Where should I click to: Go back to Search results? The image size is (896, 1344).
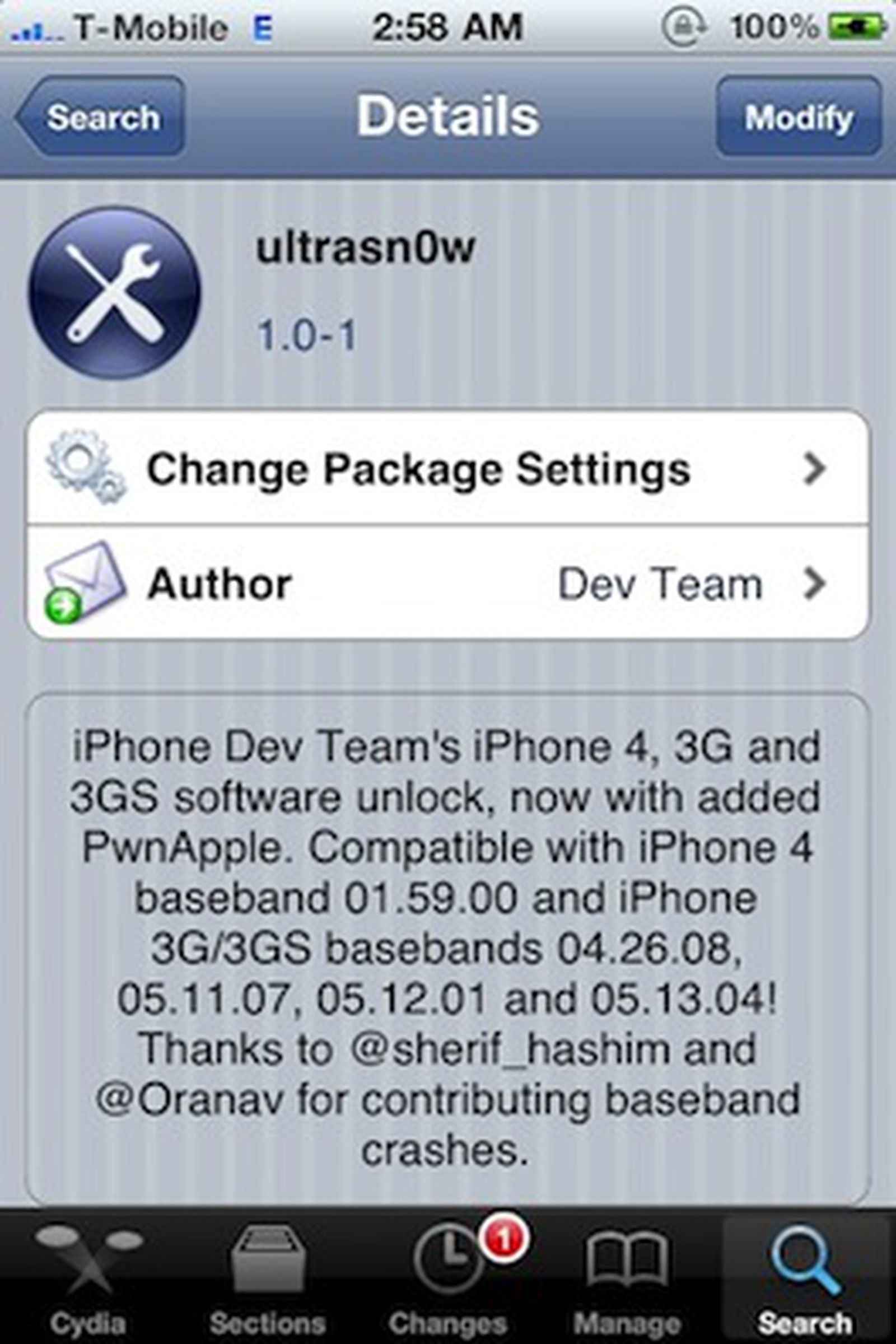tap(101, 117)
